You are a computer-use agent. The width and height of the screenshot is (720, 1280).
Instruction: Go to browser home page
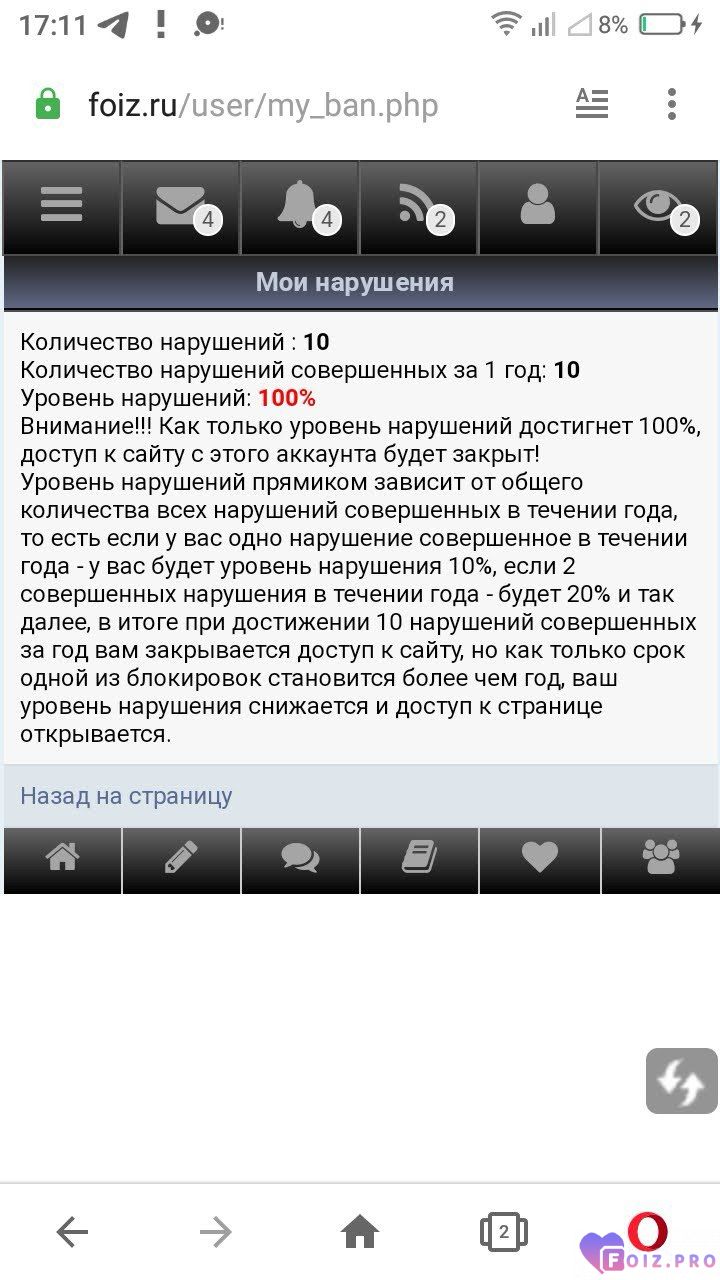[x=360, y=1232]
